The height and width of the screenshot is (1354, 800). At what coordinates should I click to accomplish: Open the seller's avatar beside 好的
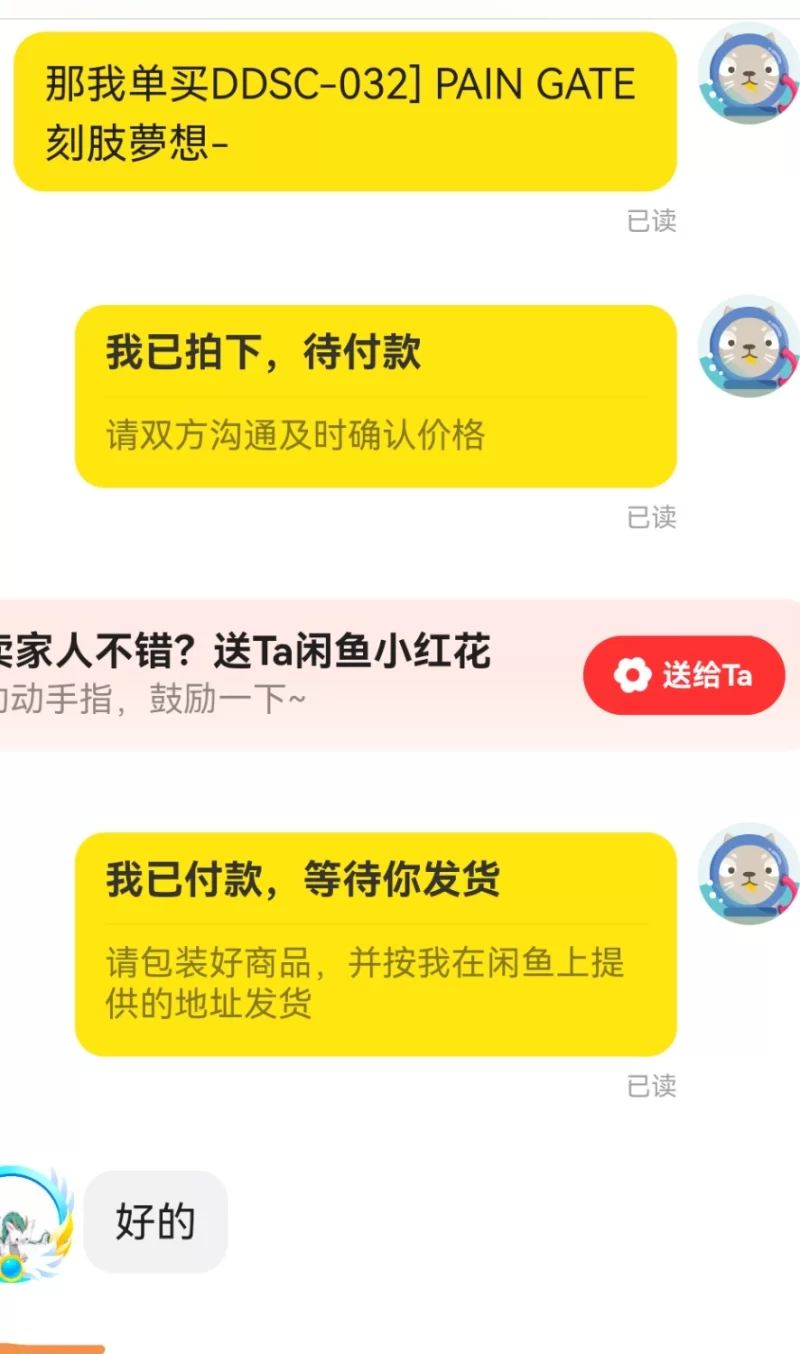coord(35,1222)
